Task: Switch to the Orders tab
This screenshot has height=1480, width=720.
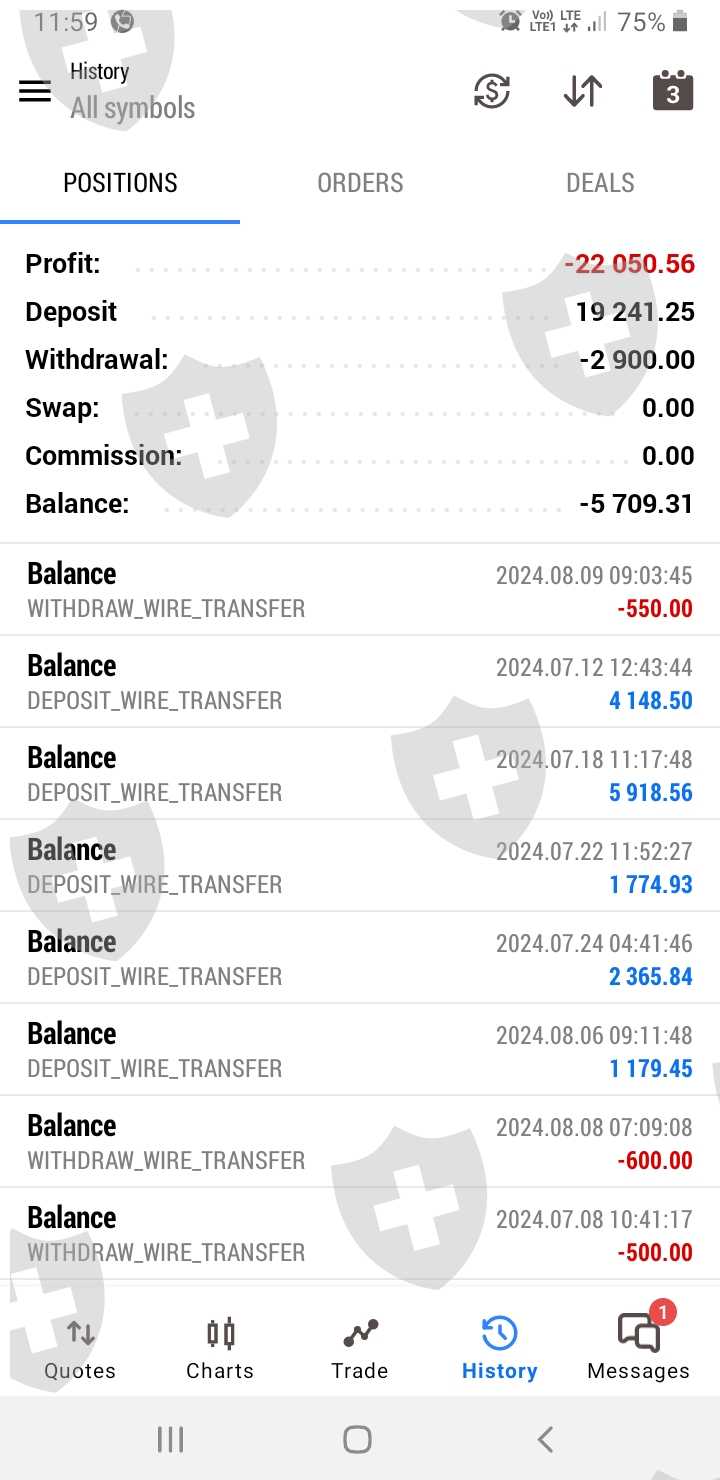Action: coord(360,183)
